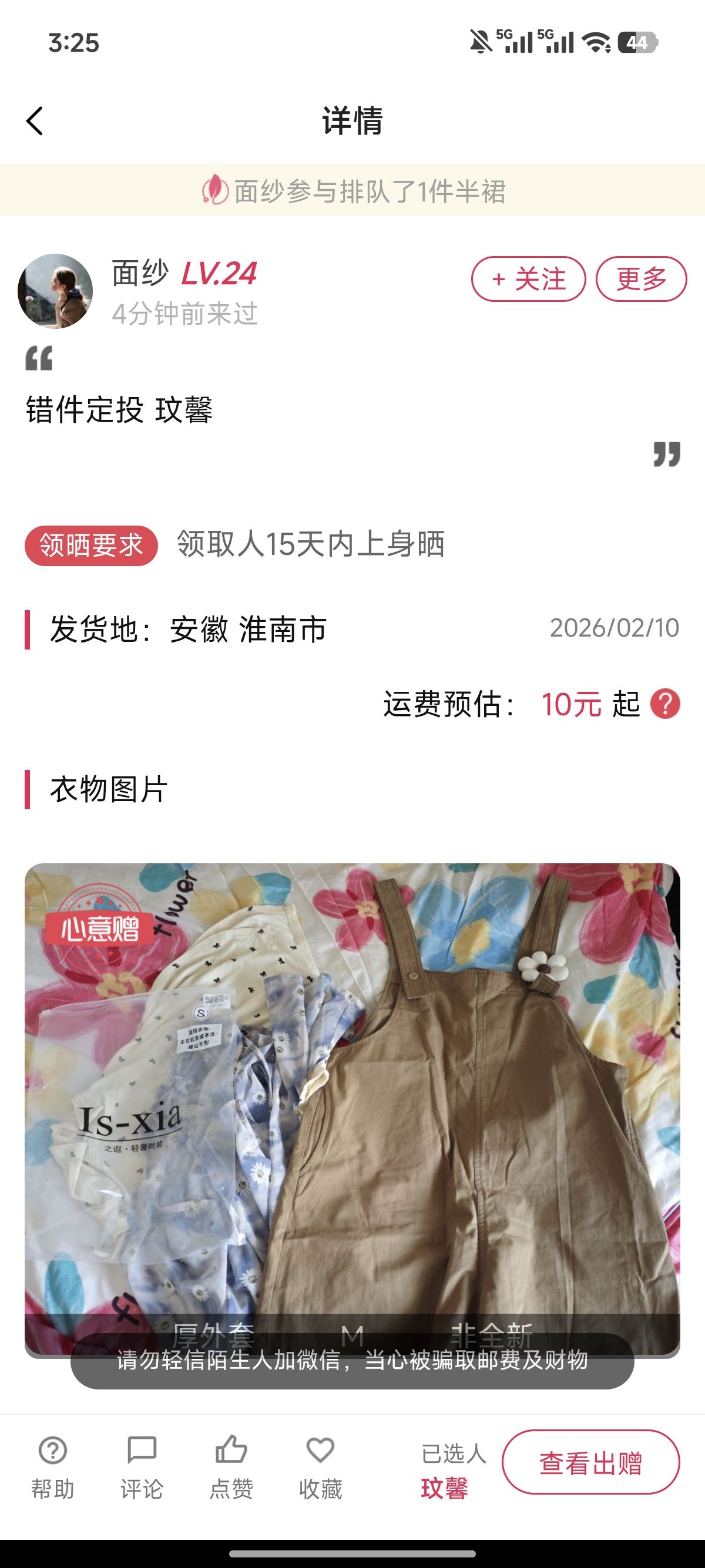705x1568 pixels.
Task: Open the shipping fee help icon
Action: (665, 704)
